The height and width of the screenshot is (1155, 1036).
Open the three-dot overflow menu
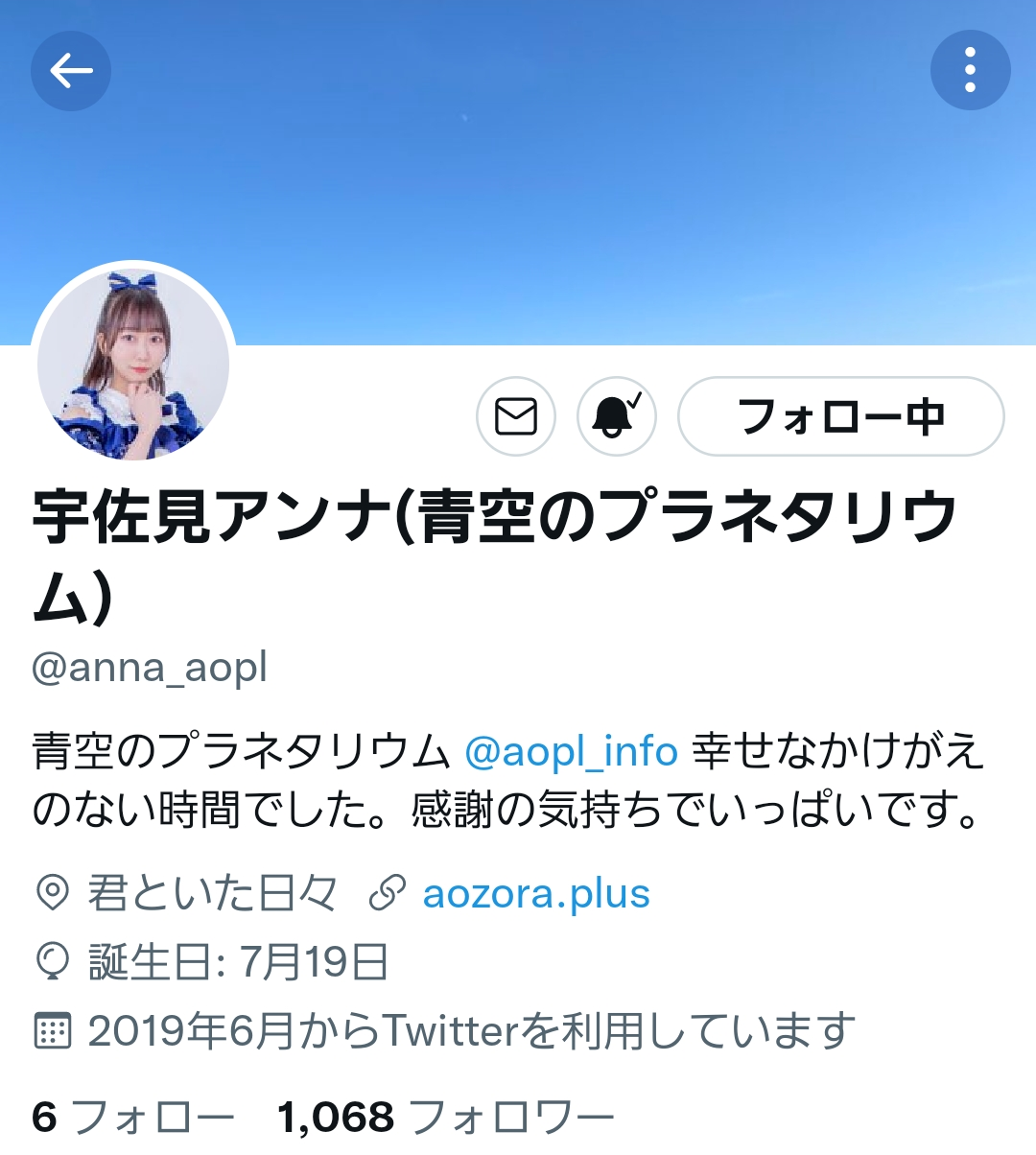click(970, 71)
